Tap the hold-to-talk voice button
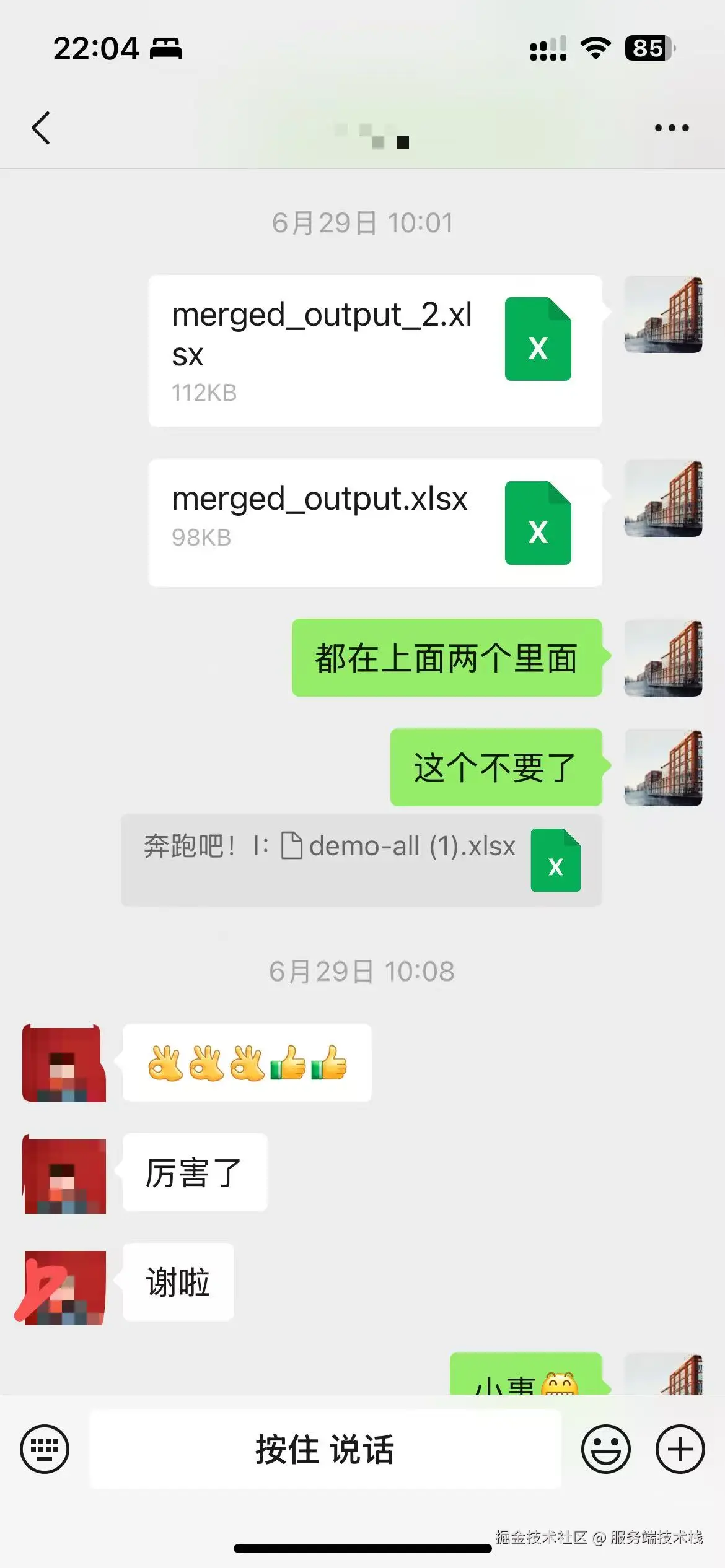 [325, 1449]
